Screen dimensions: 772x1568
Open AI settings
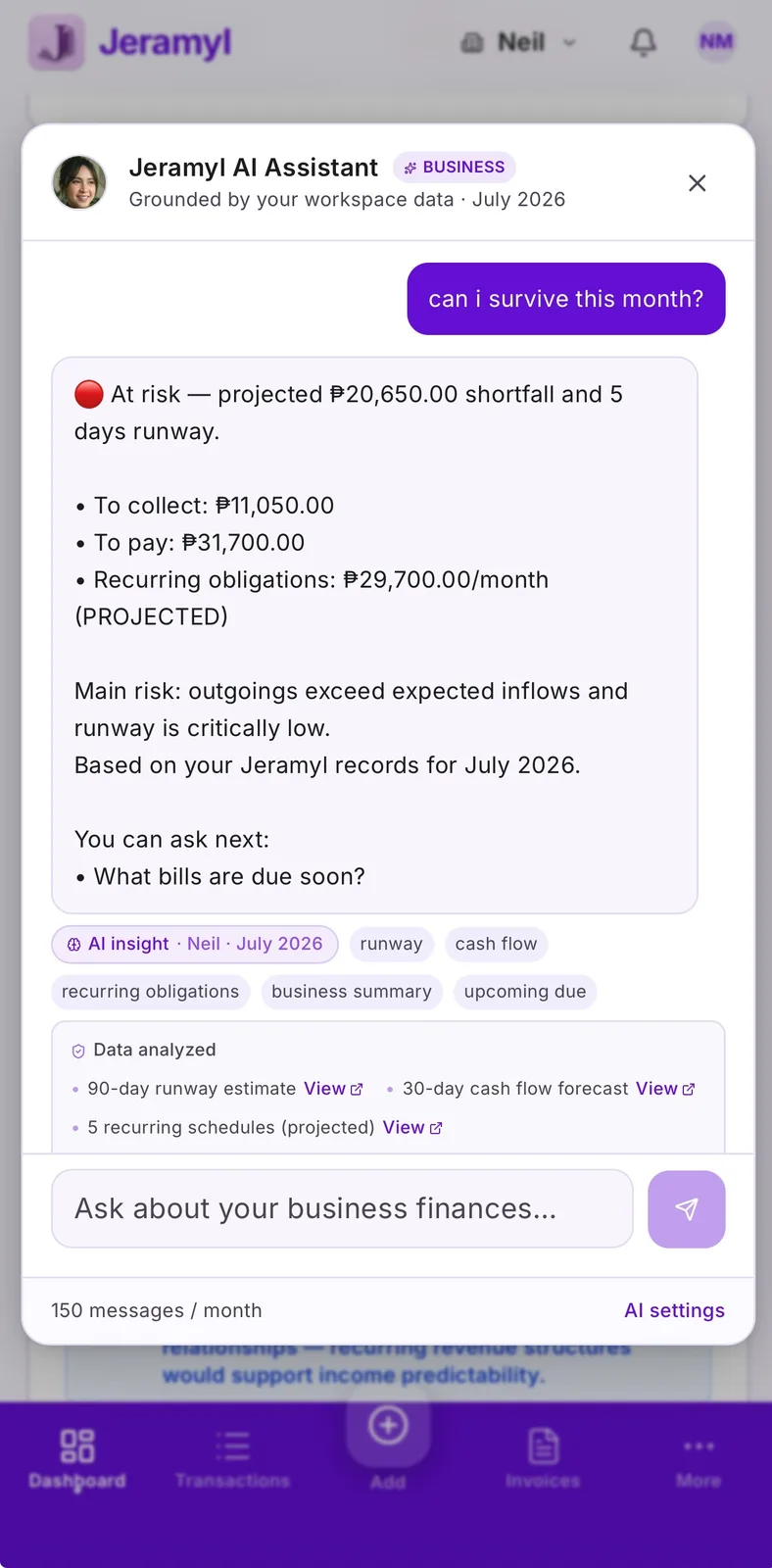tap(674, 1310)
